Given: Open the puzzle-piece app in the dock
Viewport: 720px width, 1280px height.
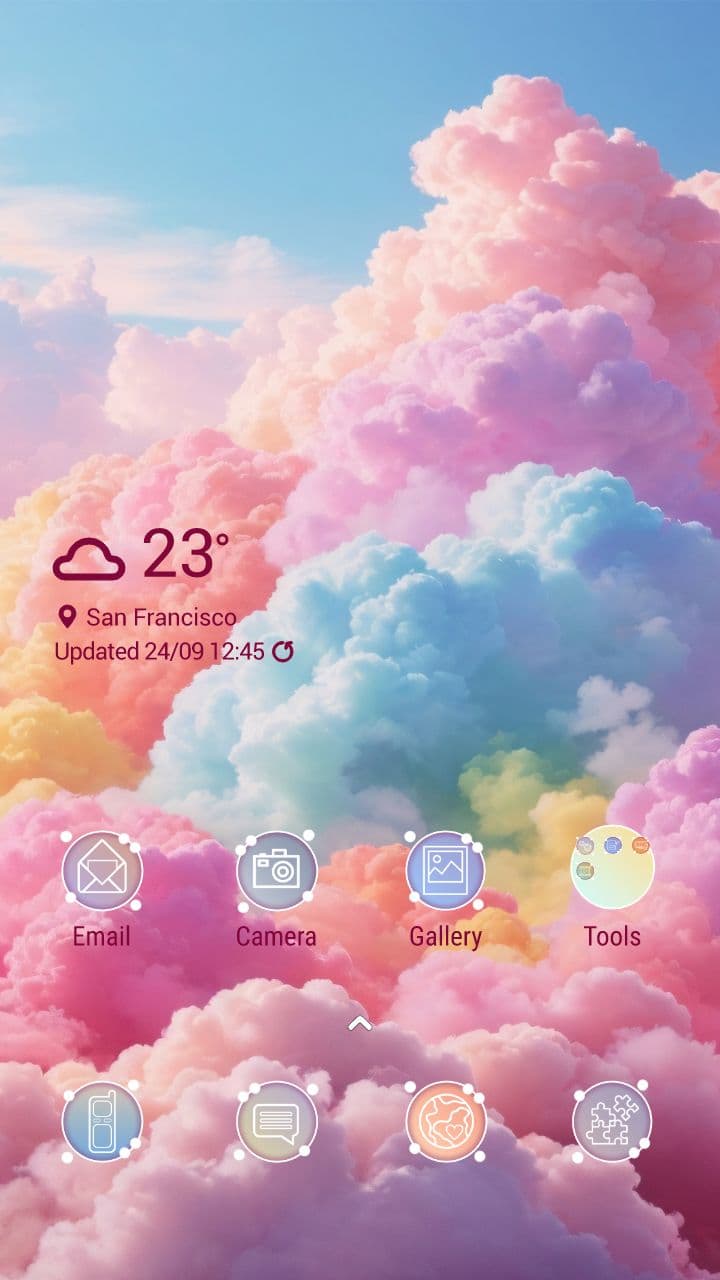Looking at the screenshot, I should pyautogui.click(x=612, y=1121).
